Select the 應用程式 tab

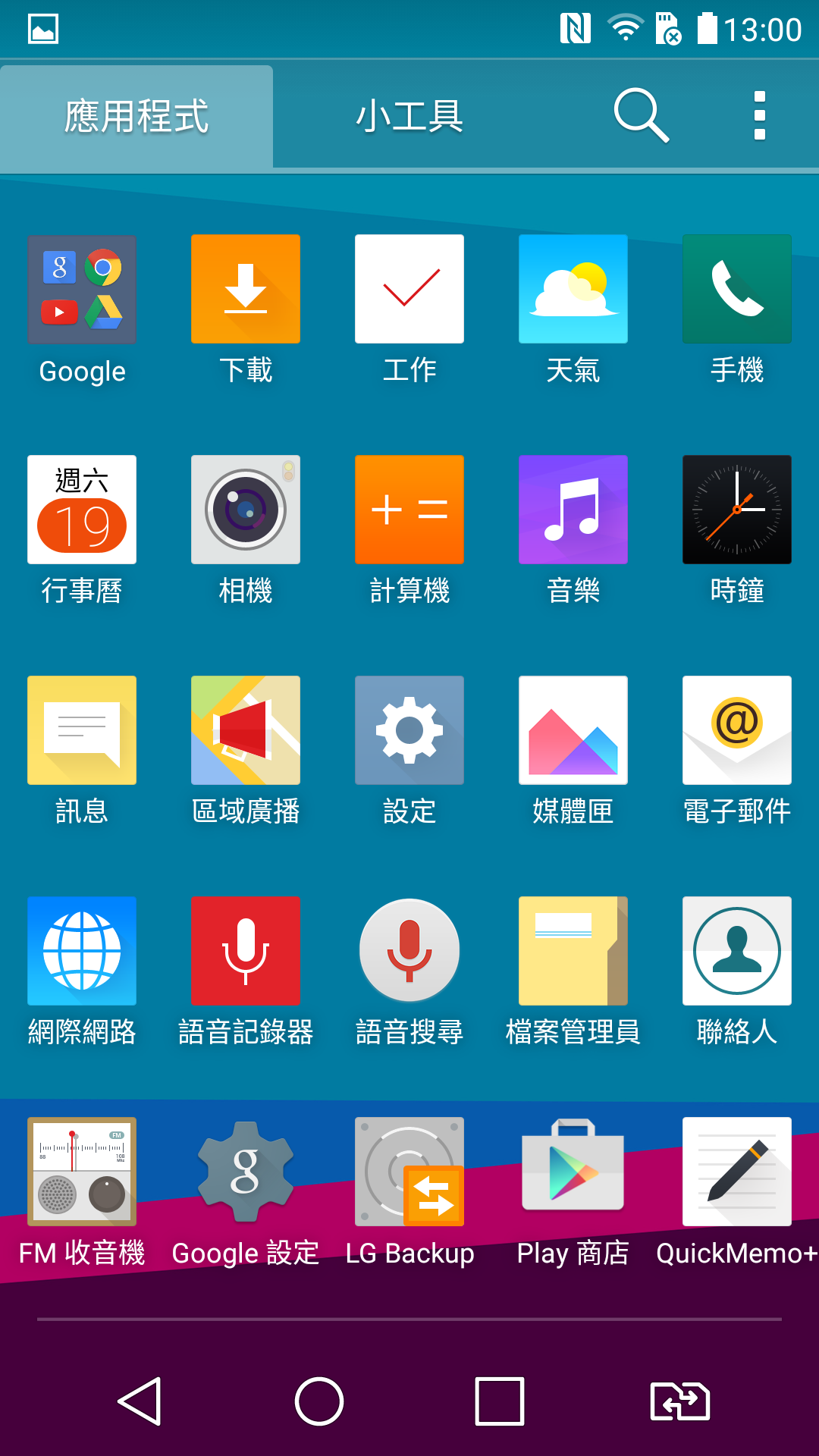pyautogui.click(x=136, y=116)
